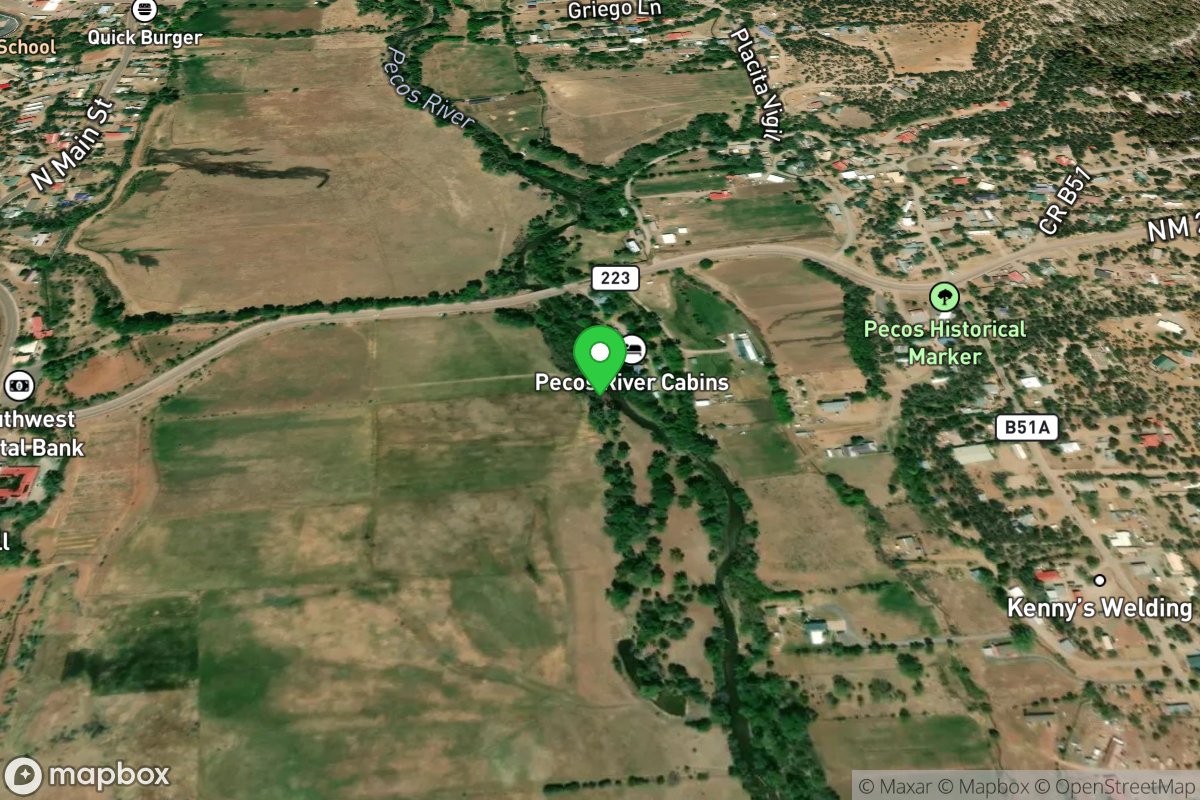Image resolution: width=1200 pixels, height=800 pixels.
Task: Tap the Kenny's Welding place marker
Action: tap(1099, 580)
